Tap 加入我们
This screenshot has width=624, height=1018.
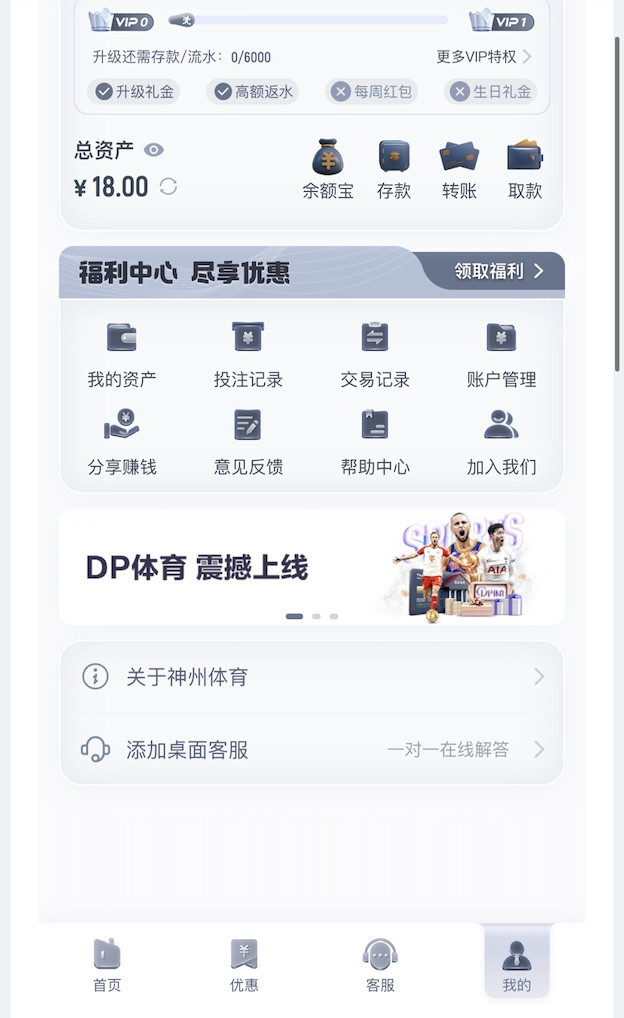501,441
